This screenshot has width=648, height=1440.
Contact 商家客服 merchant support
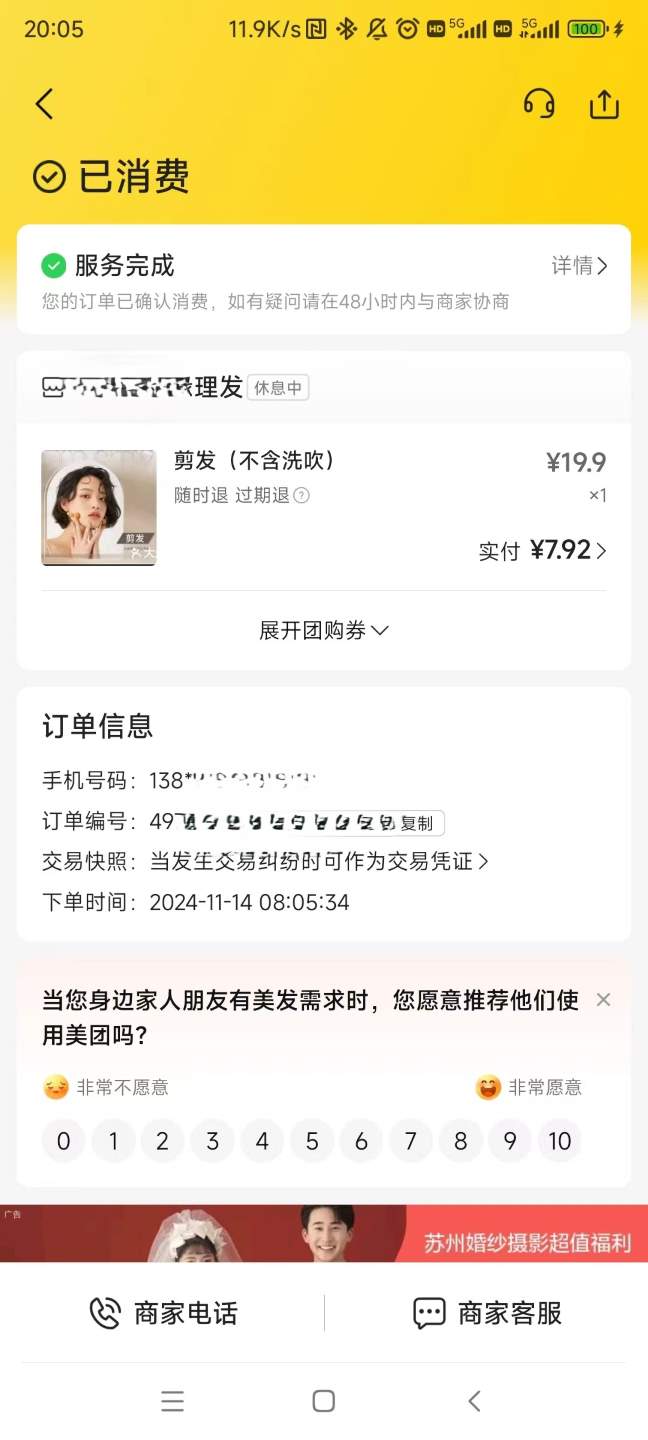[487, 1313]
